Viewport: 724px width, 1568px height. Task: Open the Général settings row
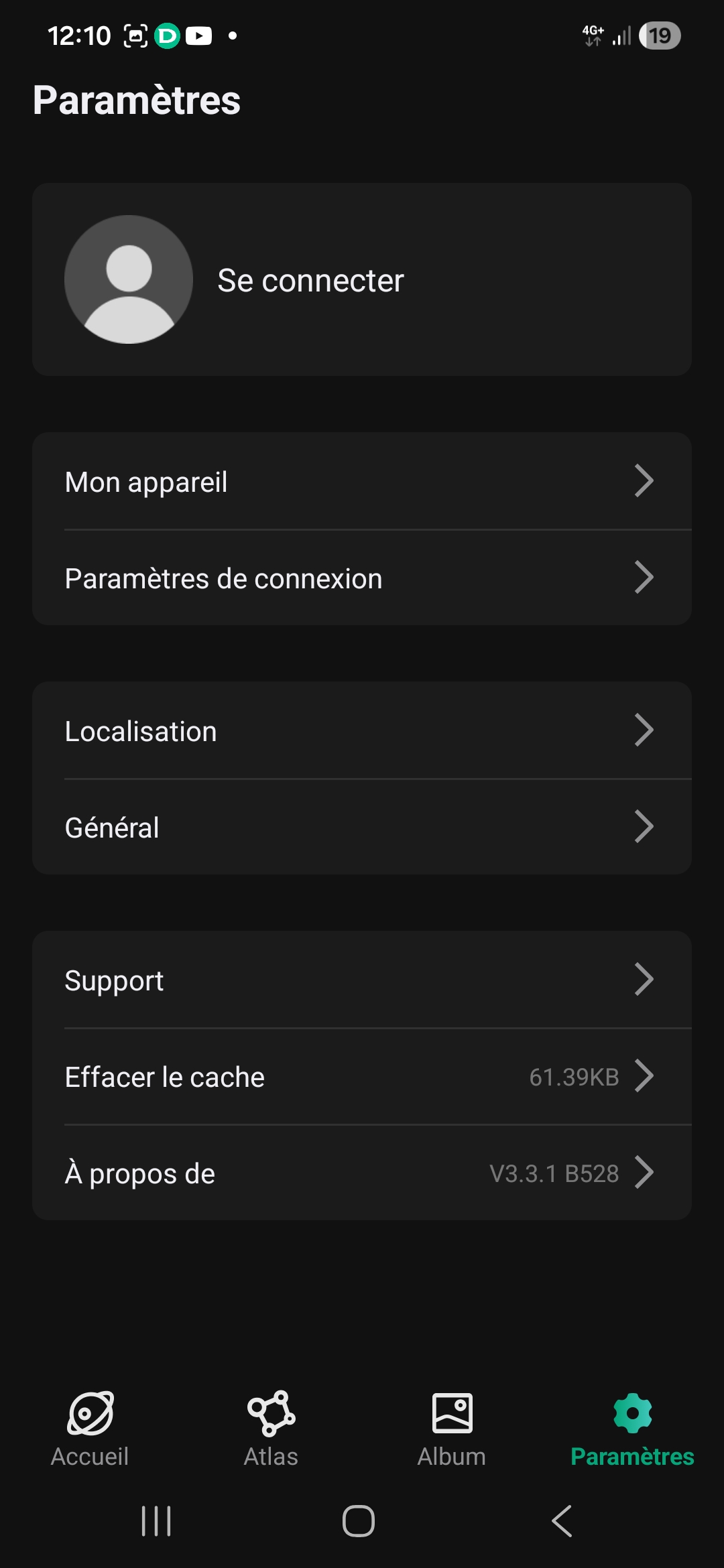[x=362, y=828]
